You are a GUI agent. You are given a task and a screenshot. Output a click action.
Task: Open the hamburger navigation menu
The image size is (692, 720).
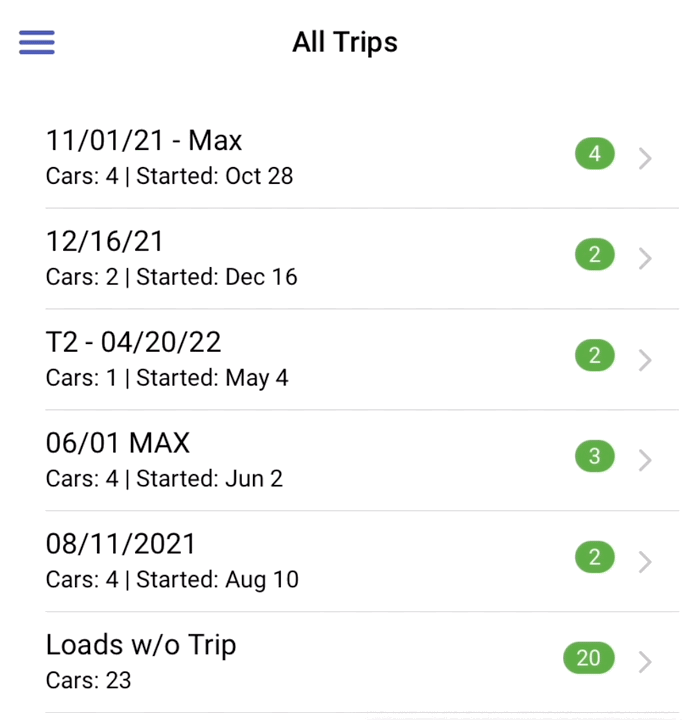tap(37, 42)
